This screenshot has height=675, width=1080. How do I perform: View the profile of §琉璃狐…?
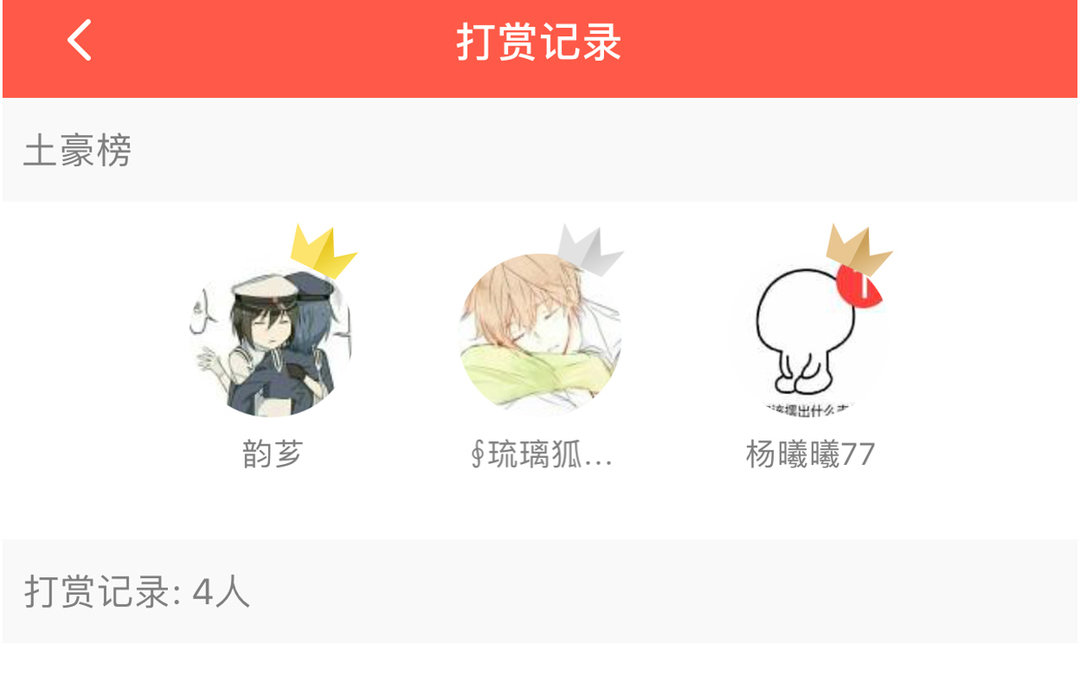point(541,334)
